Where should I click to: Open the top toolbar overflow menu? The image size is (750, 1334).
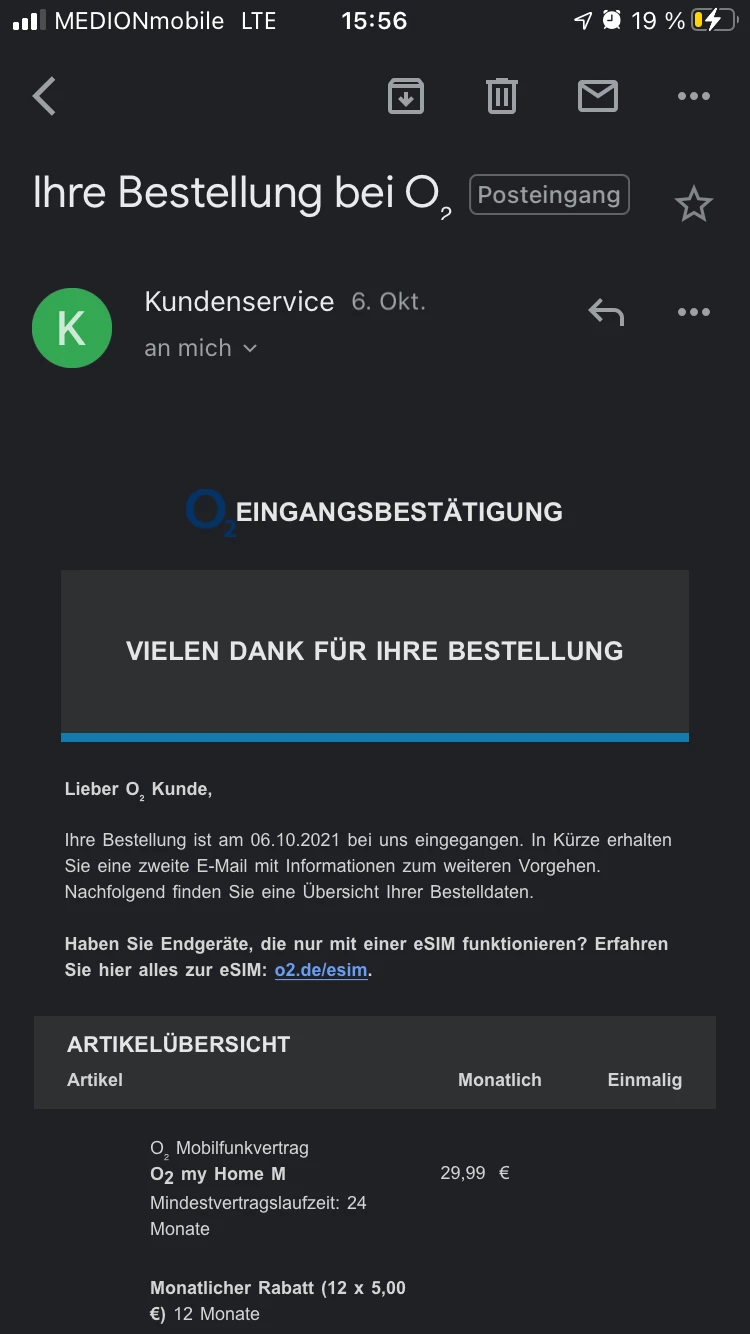[693, 97]
